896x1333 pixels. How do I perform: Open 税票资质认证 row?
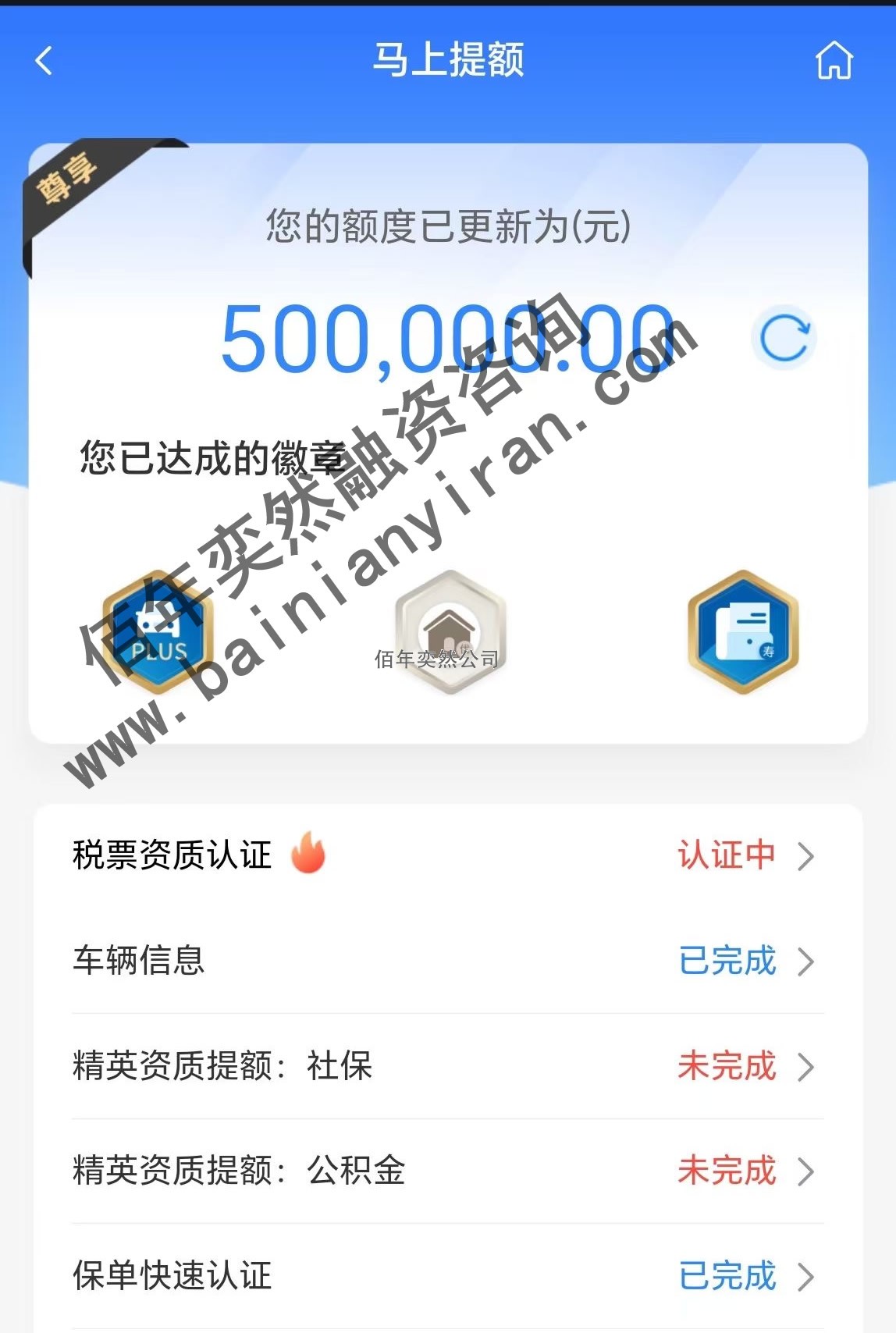coord(447,855)
